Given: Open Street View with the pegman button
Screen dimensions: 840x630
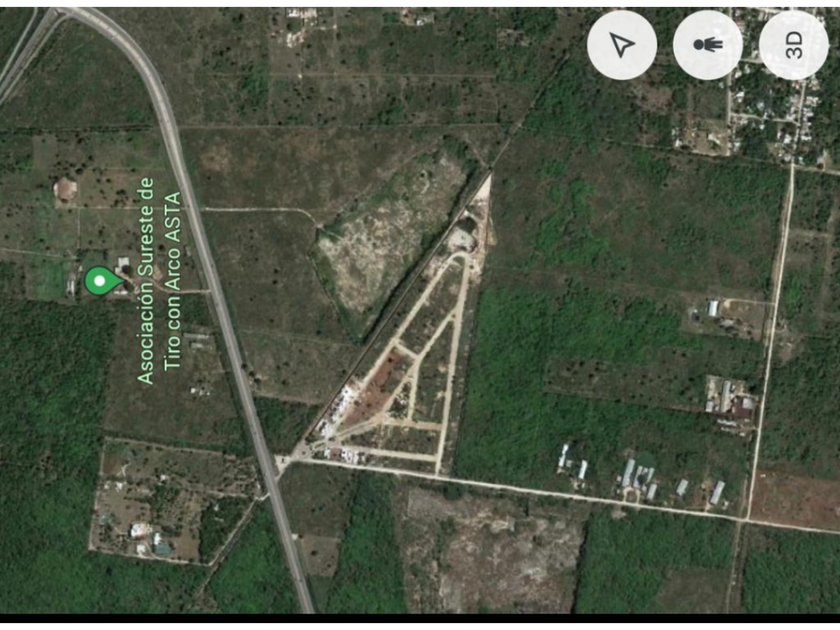Looking at the screenshot, I should [x=707, y=45].
